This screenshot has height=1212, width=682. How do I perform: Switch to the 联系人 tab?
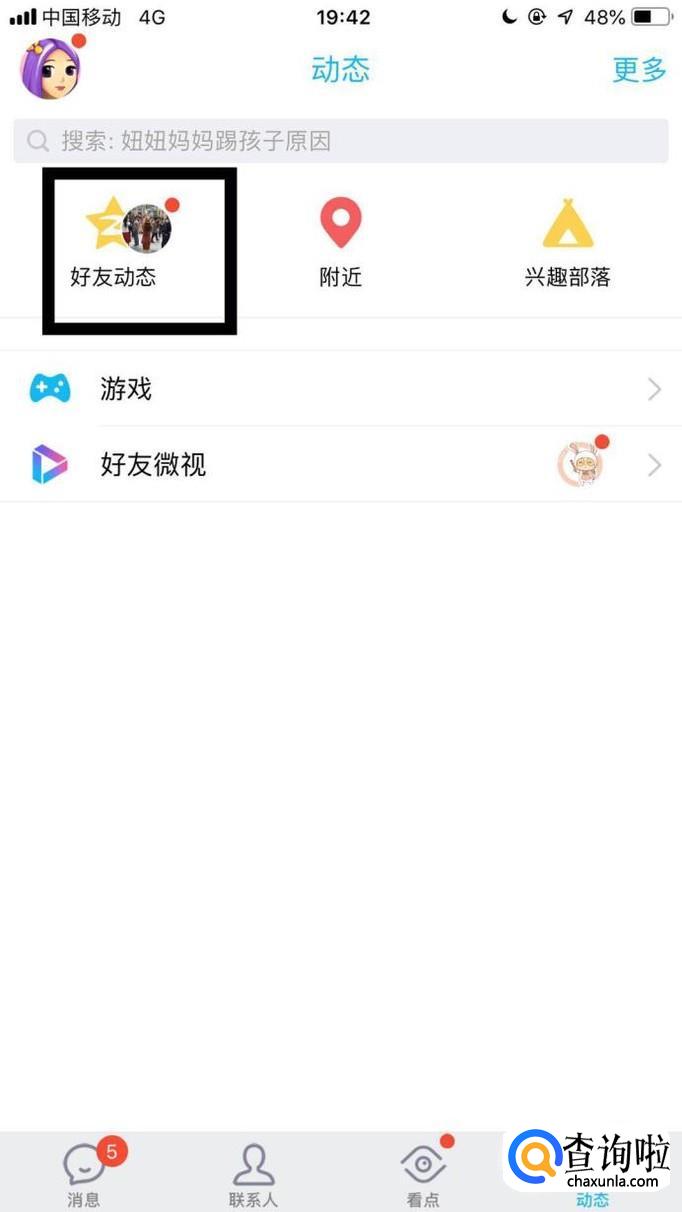[253, 1172]
